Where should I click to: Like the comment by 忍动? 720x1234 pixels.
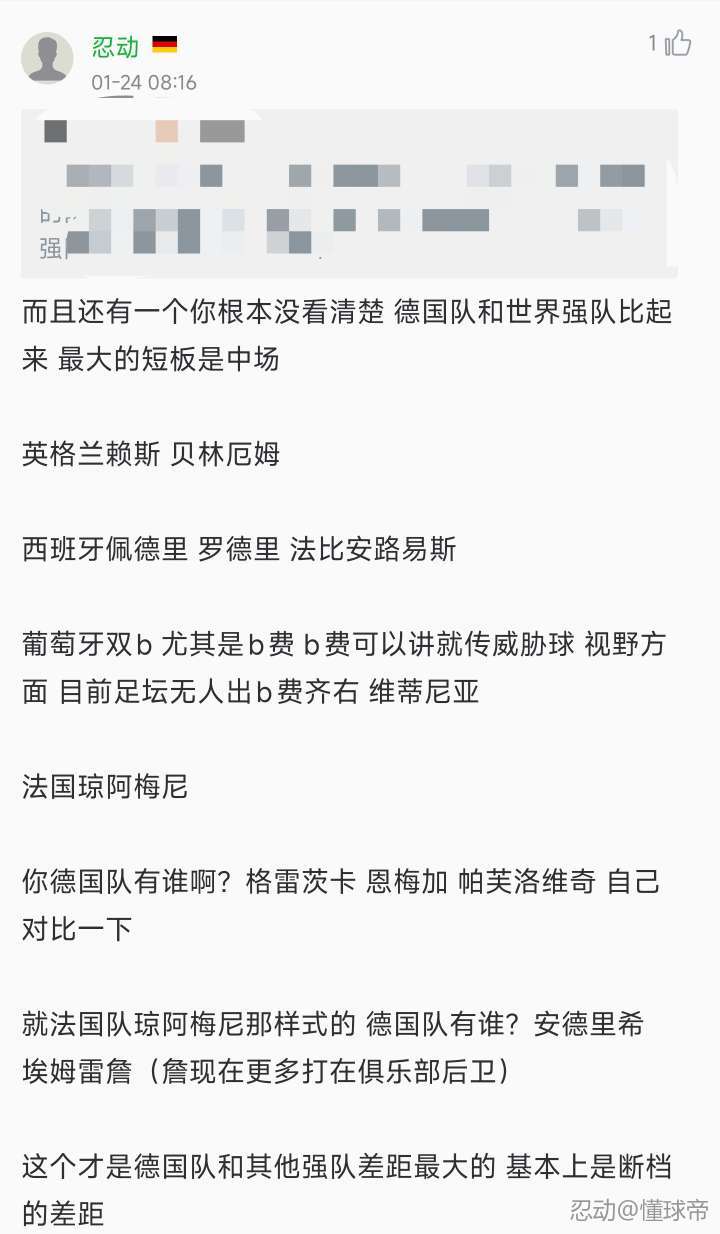pos(677,43)
